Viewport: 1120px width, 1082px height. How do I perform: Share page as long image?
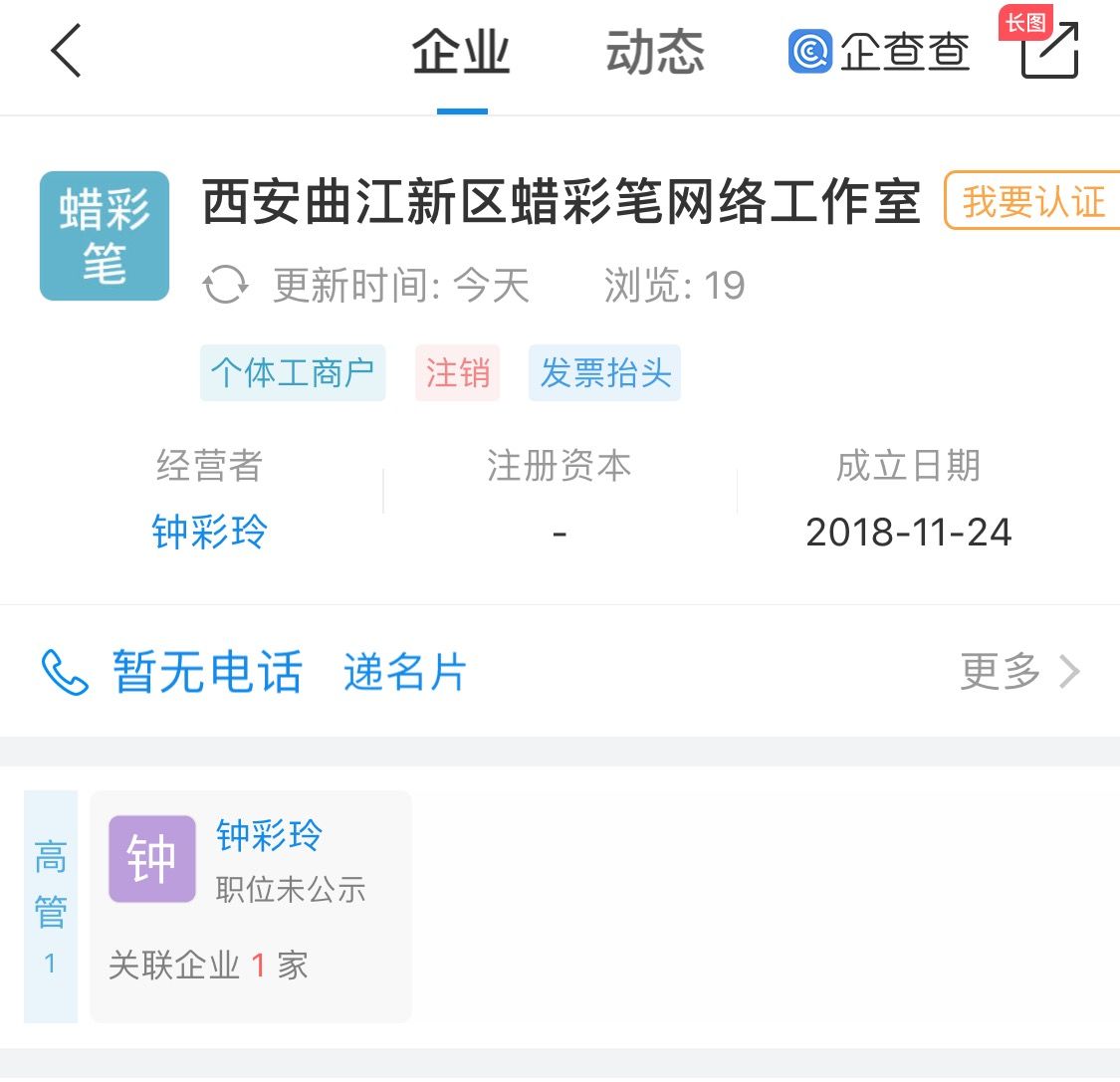point(1049,48)
